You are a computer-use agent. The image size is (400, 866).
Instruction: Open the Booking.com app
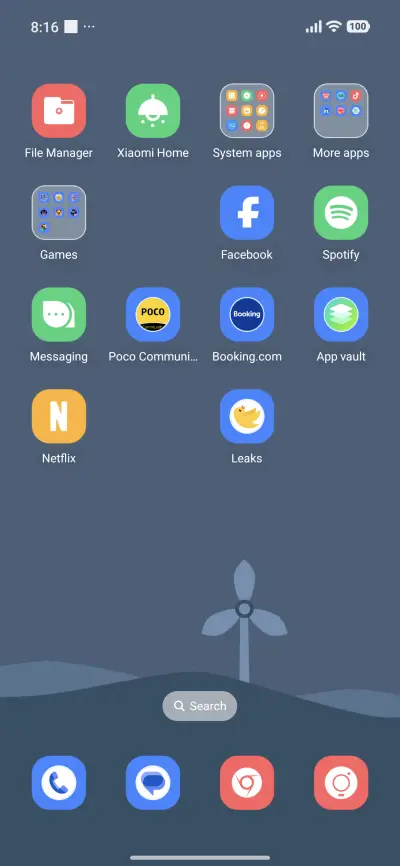coord(247,314)
